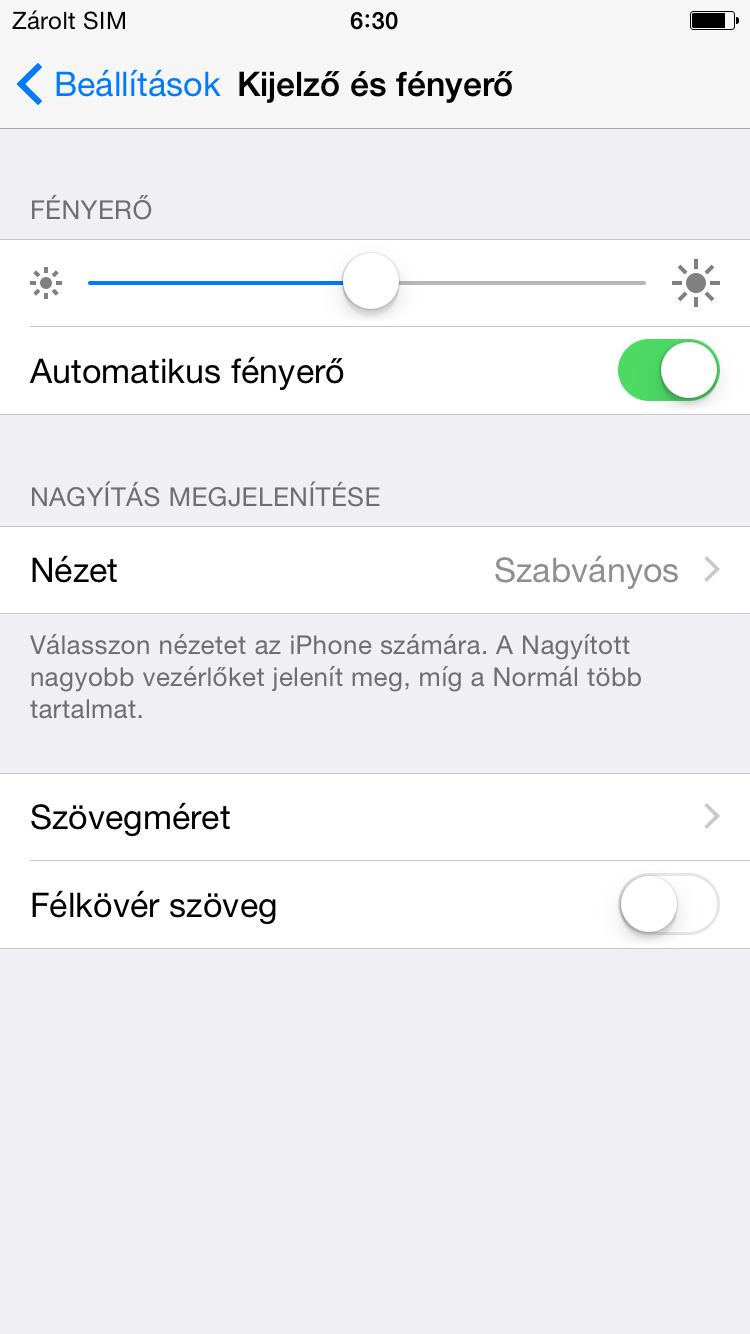Viewport: 750px width, 1334px height.
Task: Disable Automatikus fényerő switch
Action: [x=669, y=371]
